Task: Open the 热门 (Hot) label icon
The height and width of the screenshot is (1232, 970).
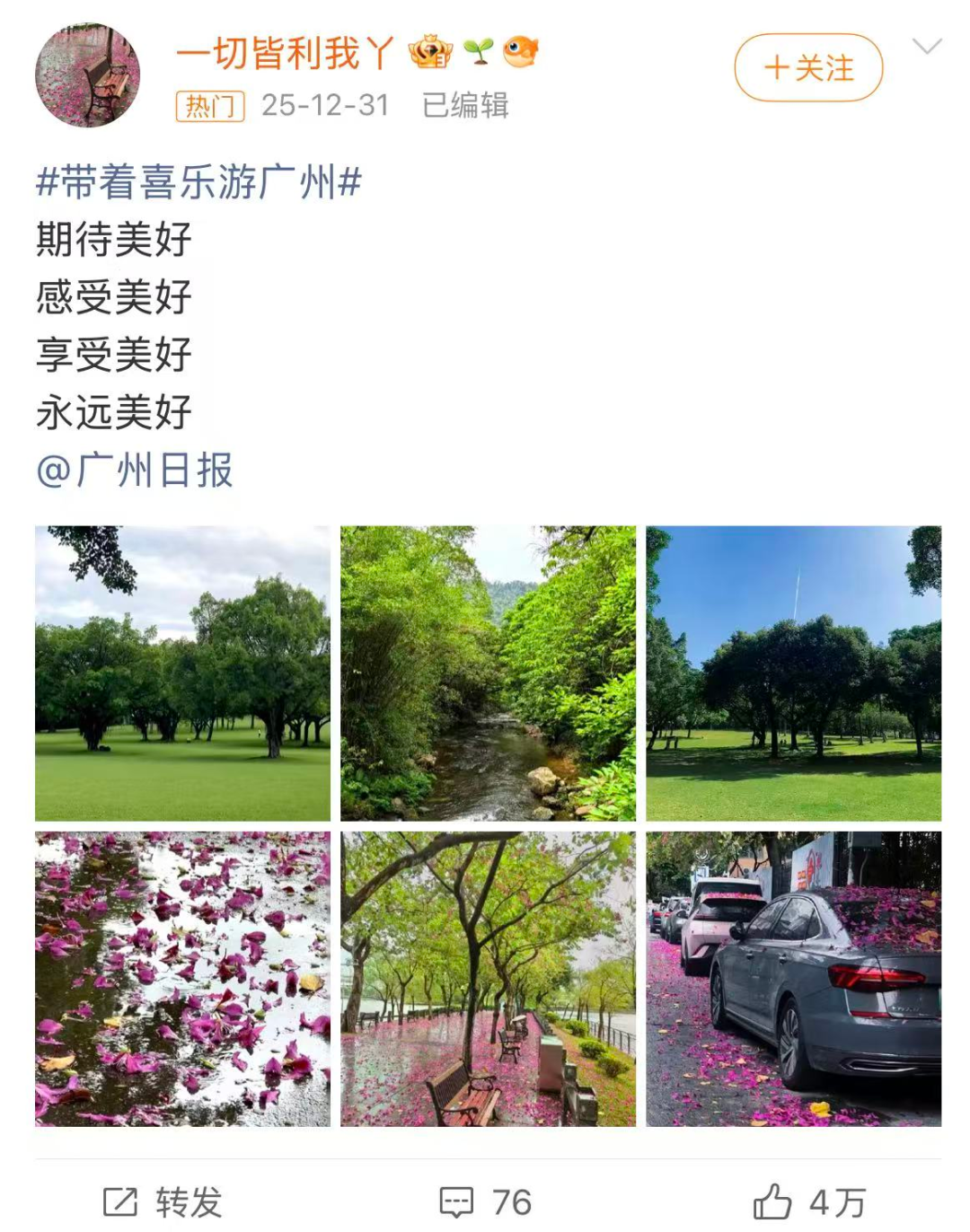Action: pos(211,107)
